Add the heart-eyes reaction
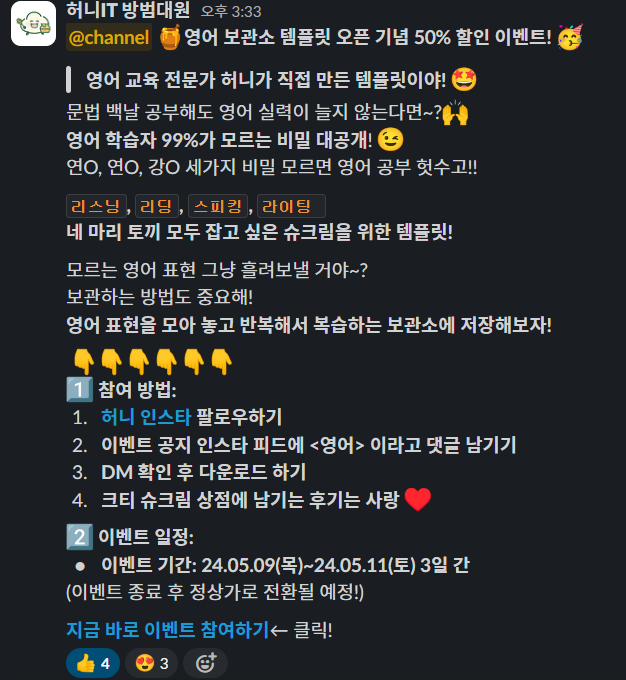Viewport: 626px width, 680px height. [x=150, y=663]
